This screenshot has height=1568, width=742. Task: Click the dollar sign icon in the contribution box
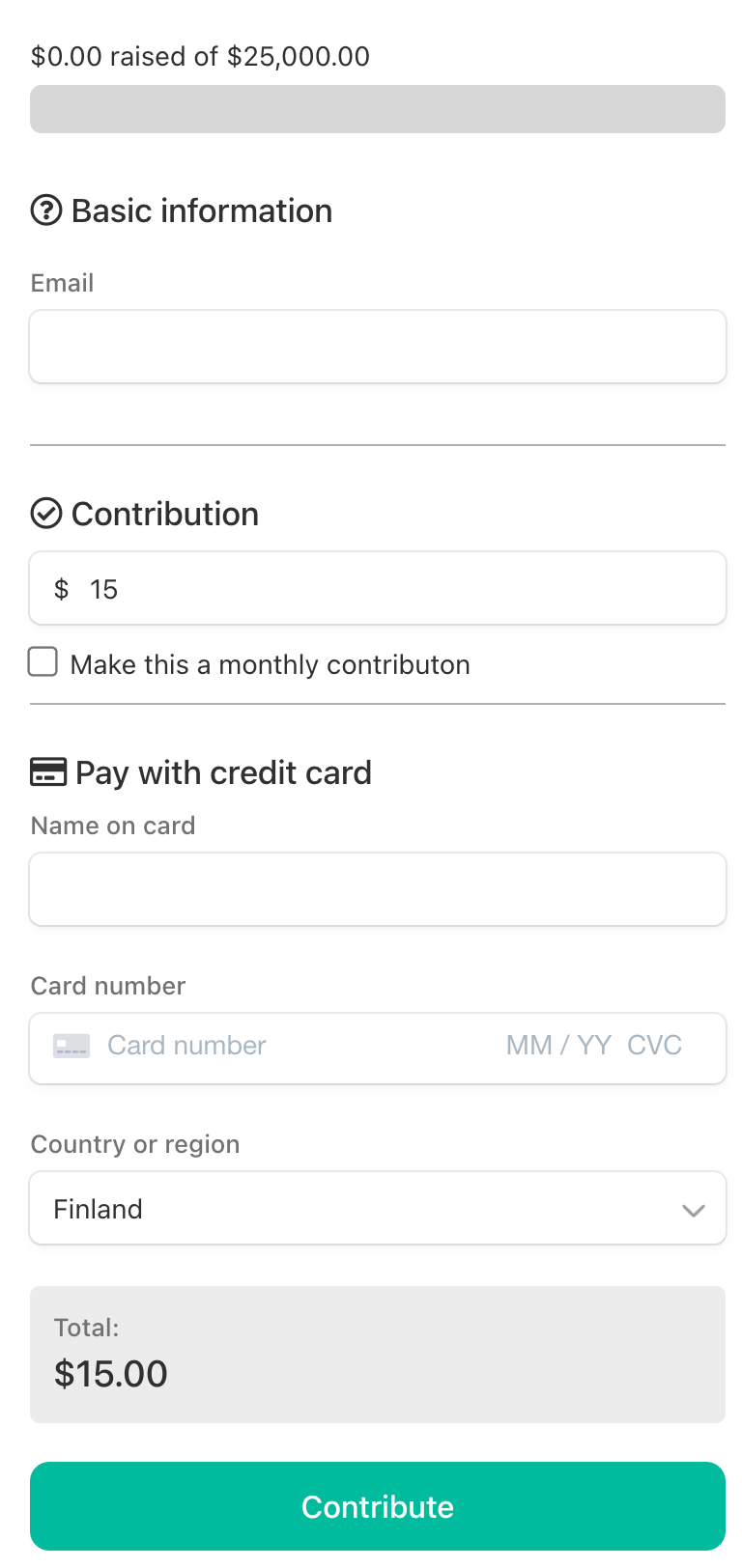62,588
